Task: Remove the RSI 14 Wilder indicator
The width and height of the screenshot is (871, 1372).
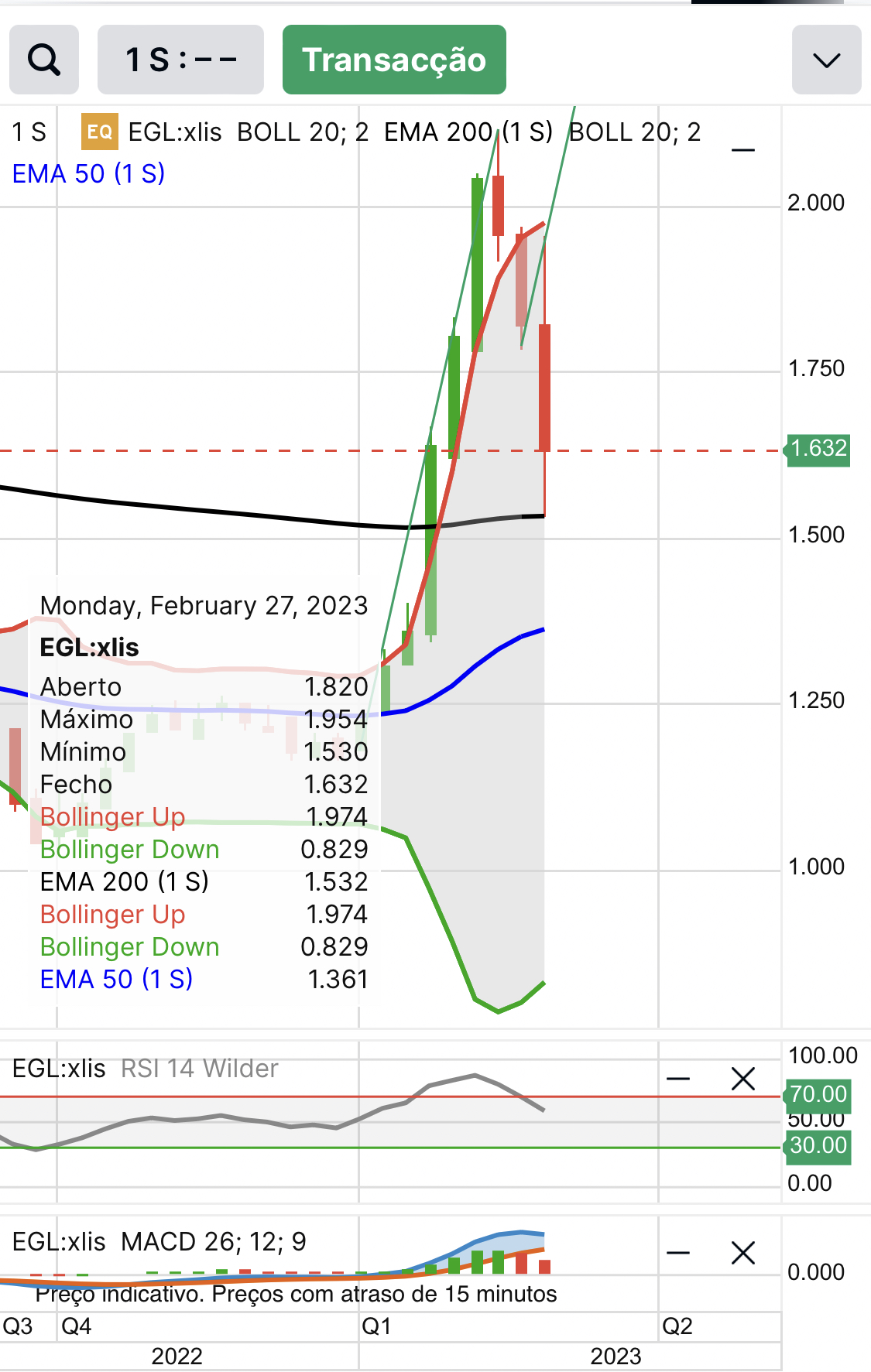Action: coord(742,1079)
